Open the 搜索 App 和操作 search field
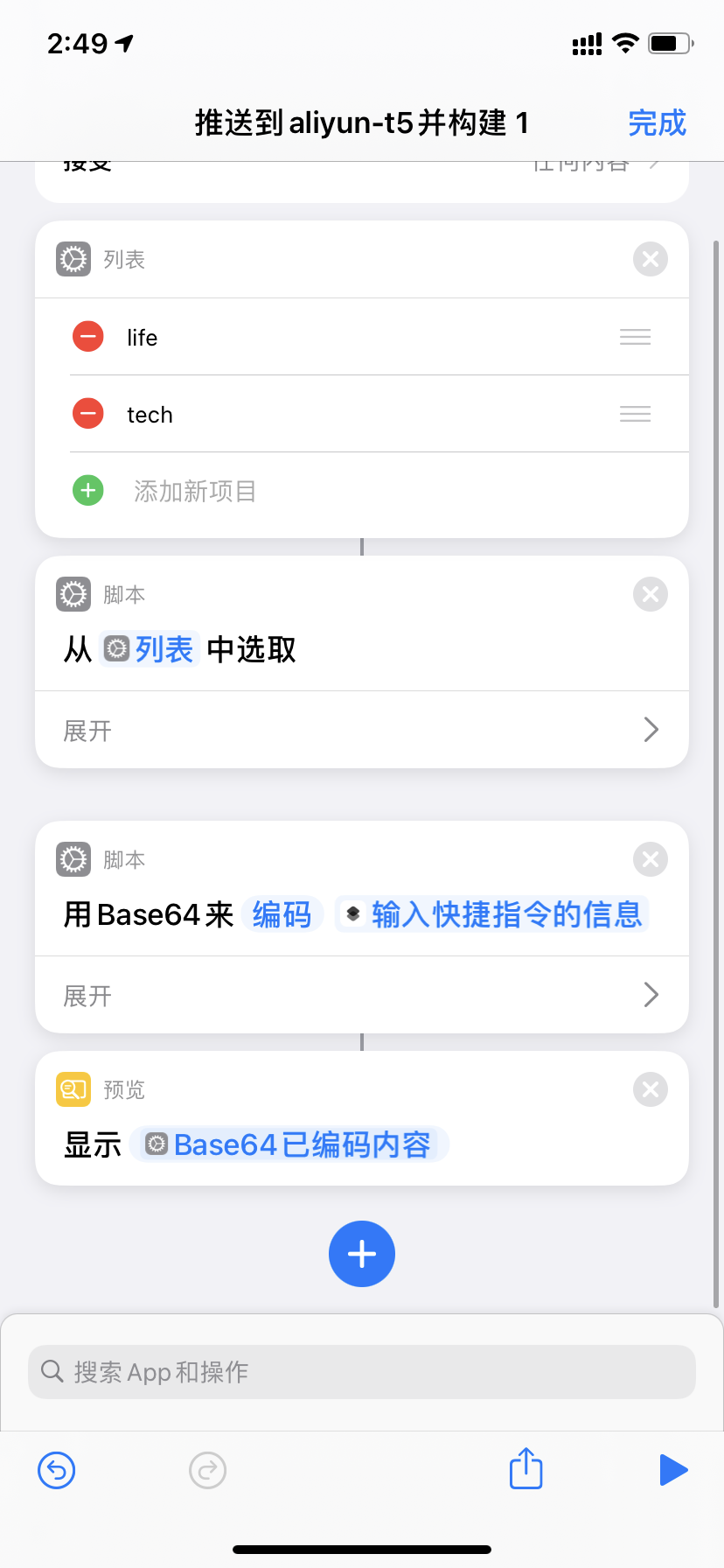The image size is (724, 1568). 362,1372
